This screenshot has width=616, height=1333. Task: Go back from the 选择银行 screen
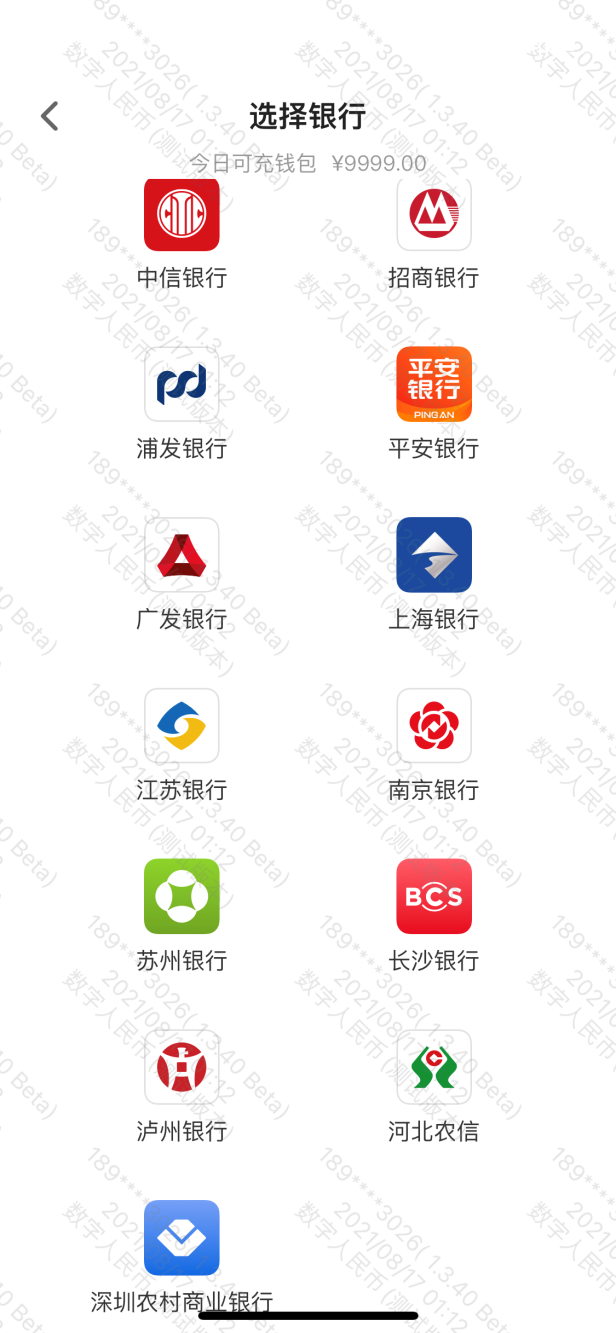coord(49,116)
